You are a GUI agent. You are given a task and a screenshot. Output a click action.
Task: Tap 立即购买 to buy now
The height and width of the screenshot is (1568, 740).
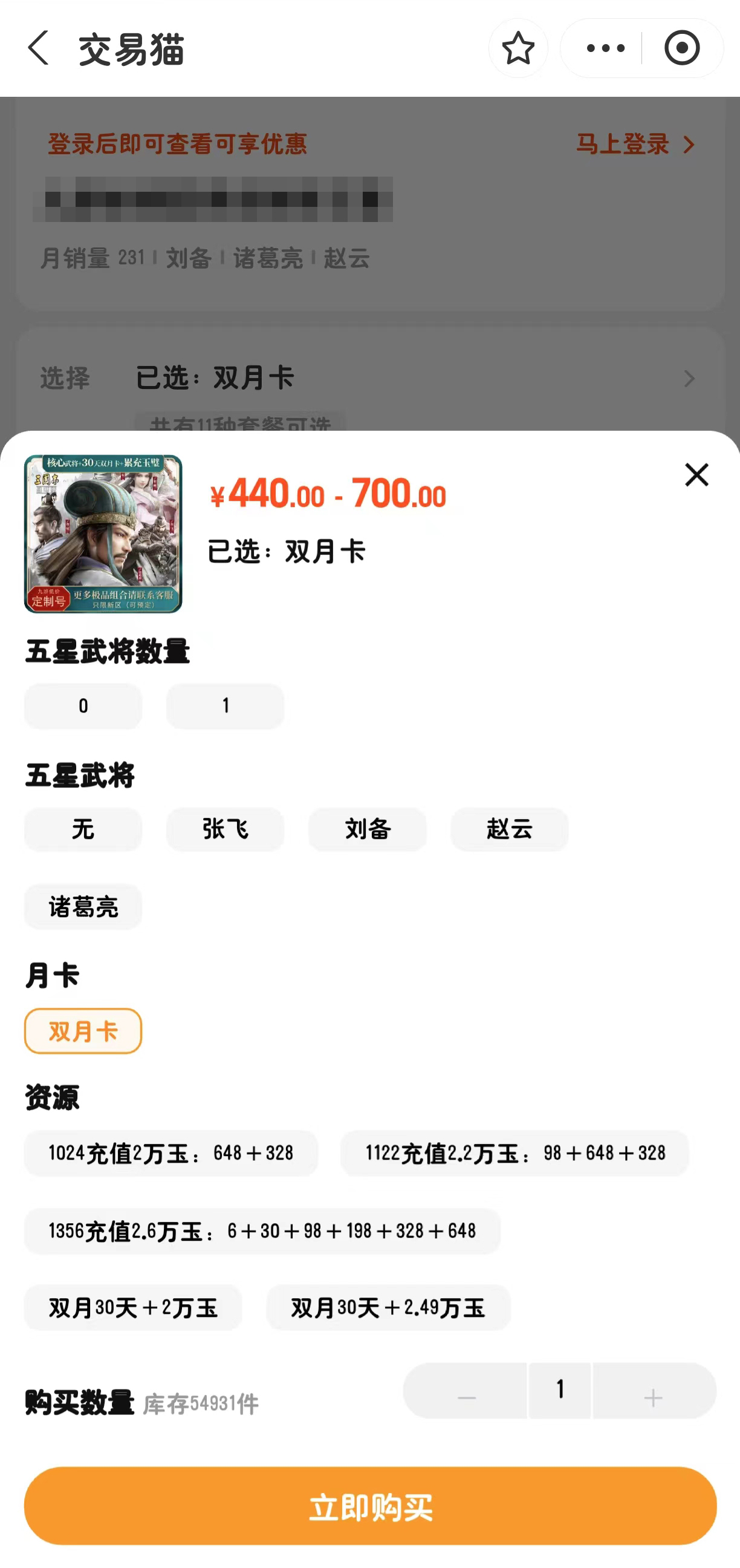pos(370,1506)
